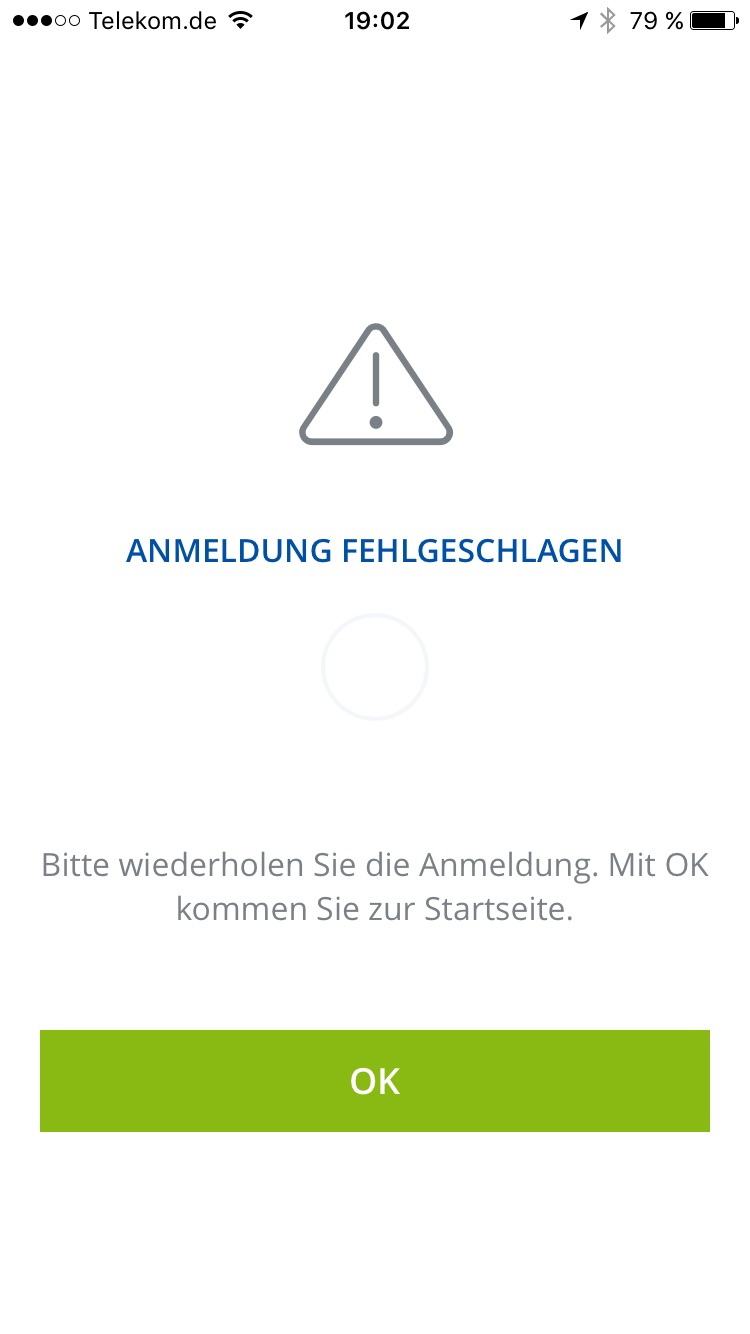Confirm with the green OK button
The width and height of the screenshot is (750, 1334).
coord(375,1081)
